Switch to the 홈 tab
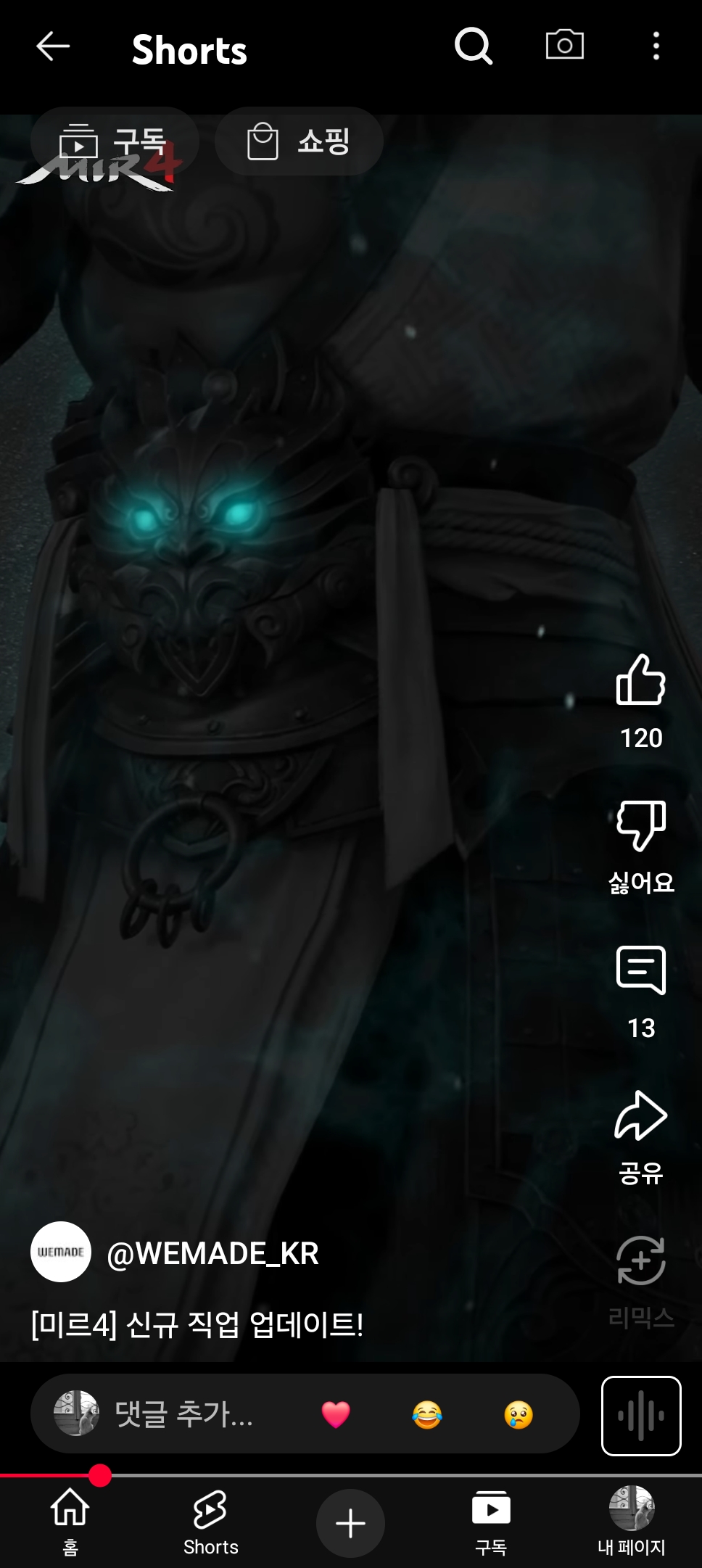This screenshot has height=1568, width=702. tap(70, 1522)
